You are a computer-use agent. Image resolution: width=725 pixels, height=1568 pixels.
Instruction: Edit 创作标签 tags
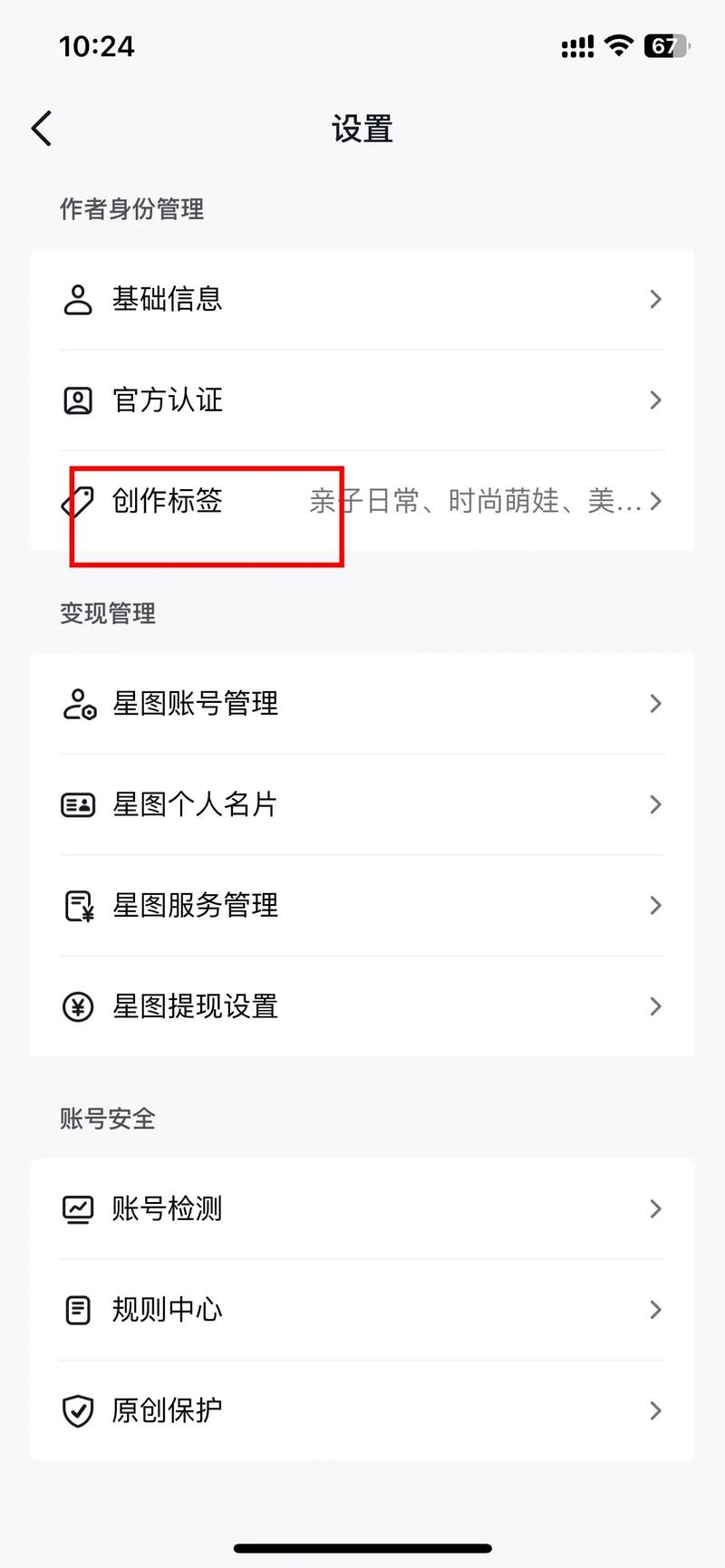pyautogui.click(x=362, y=501)
